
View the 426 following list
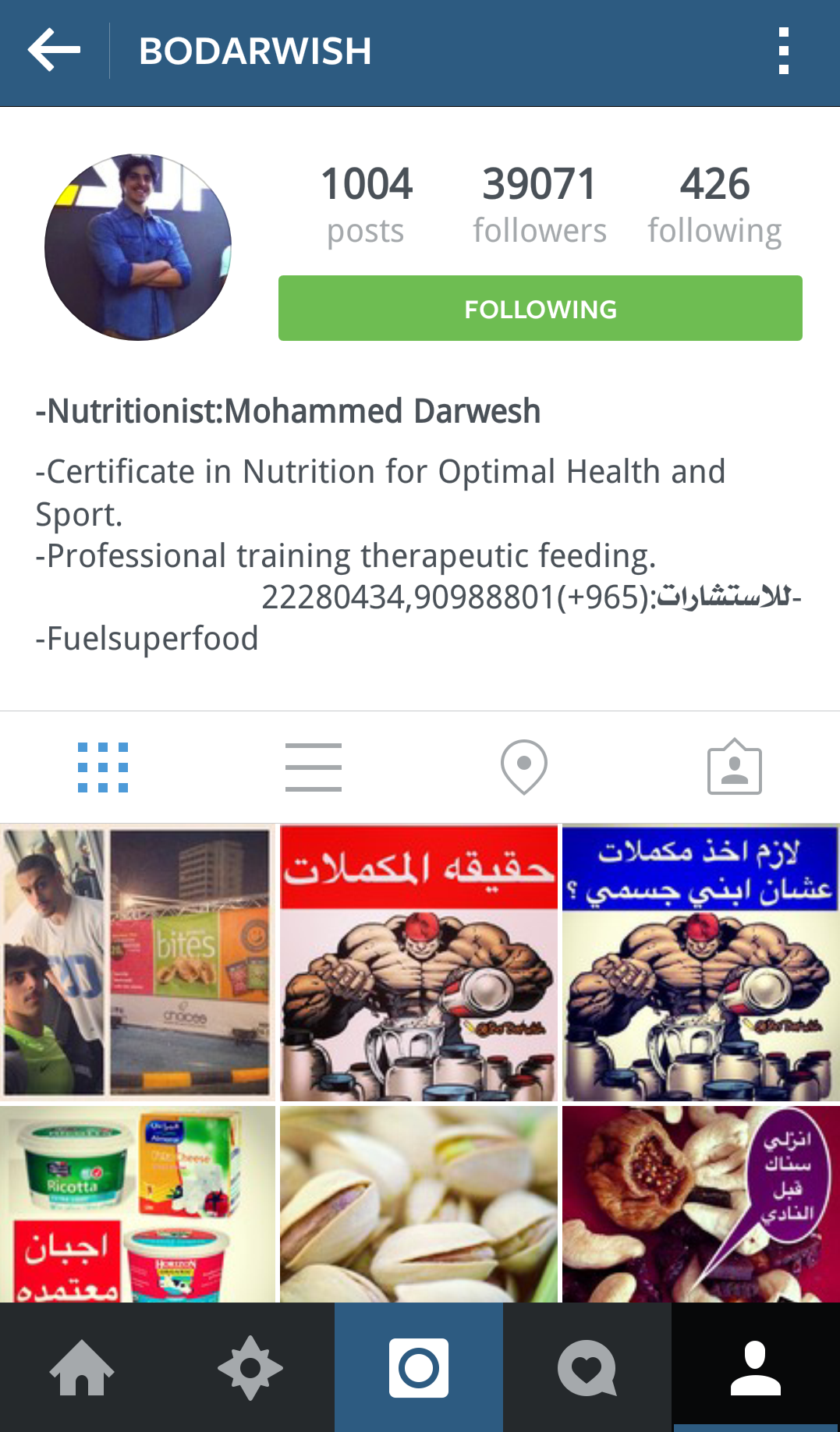click(714, 204)
